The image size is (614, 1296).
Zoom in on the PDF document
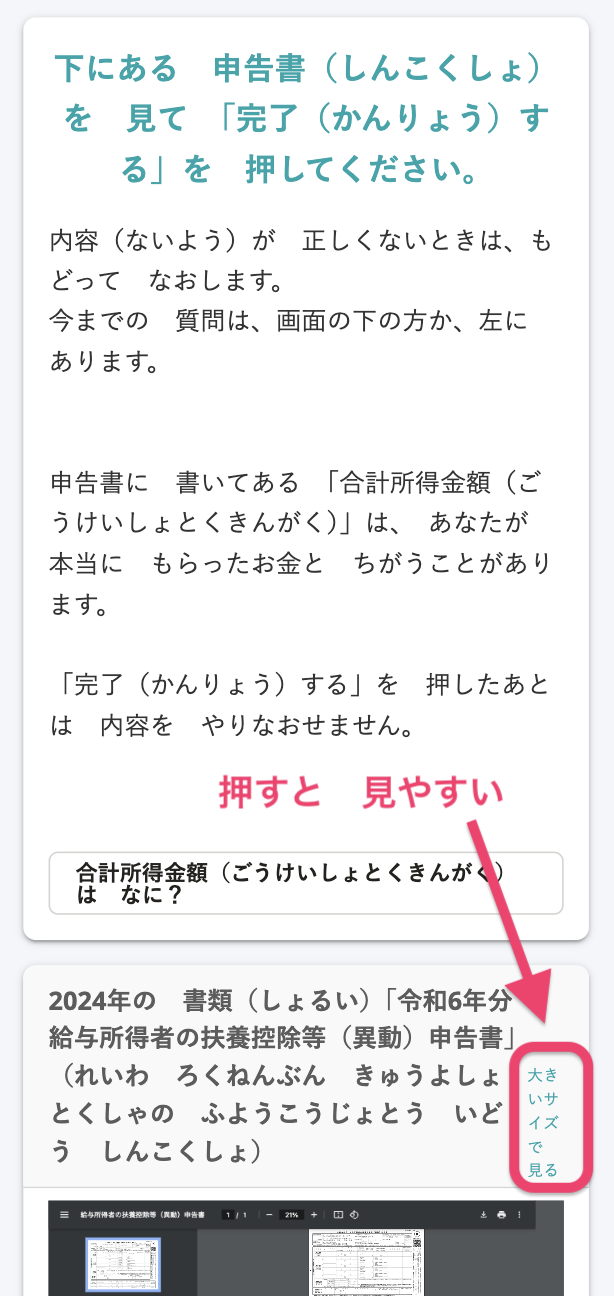[314, 1215]
